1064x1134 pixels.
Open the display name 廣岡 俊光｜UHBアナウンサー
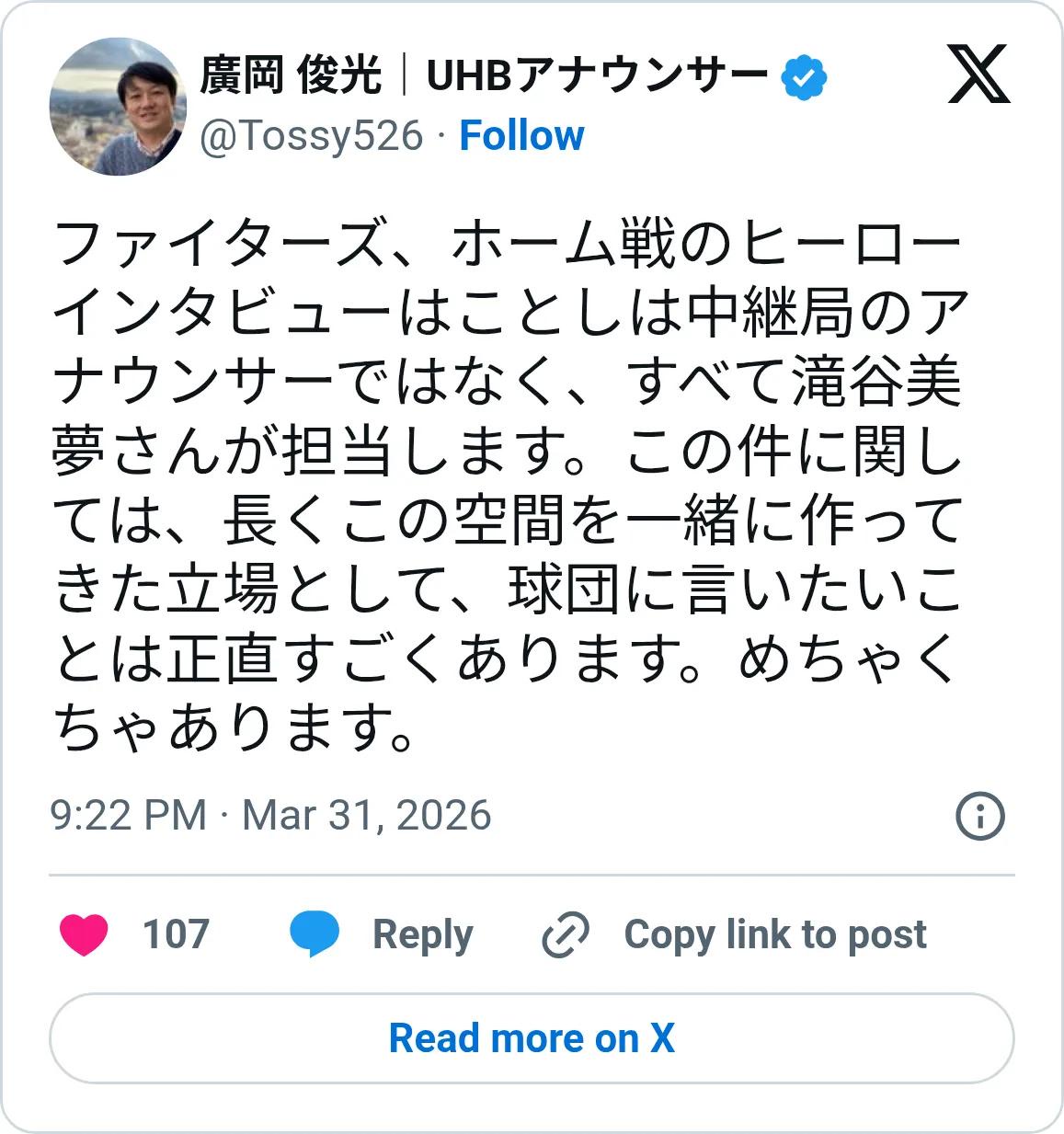click(x=484, y=75)
